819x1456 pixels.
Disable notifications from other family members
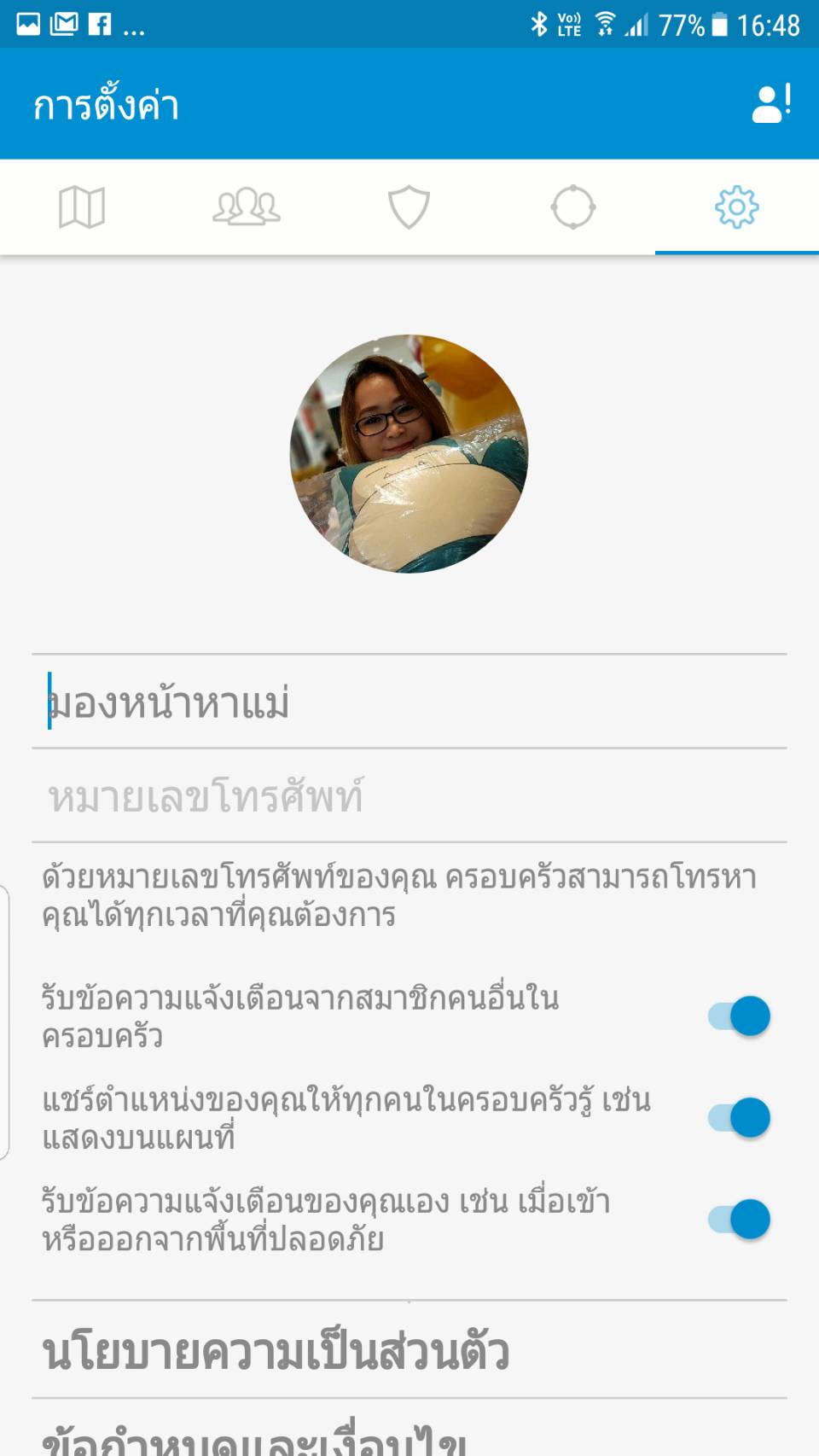point(740,1016)
